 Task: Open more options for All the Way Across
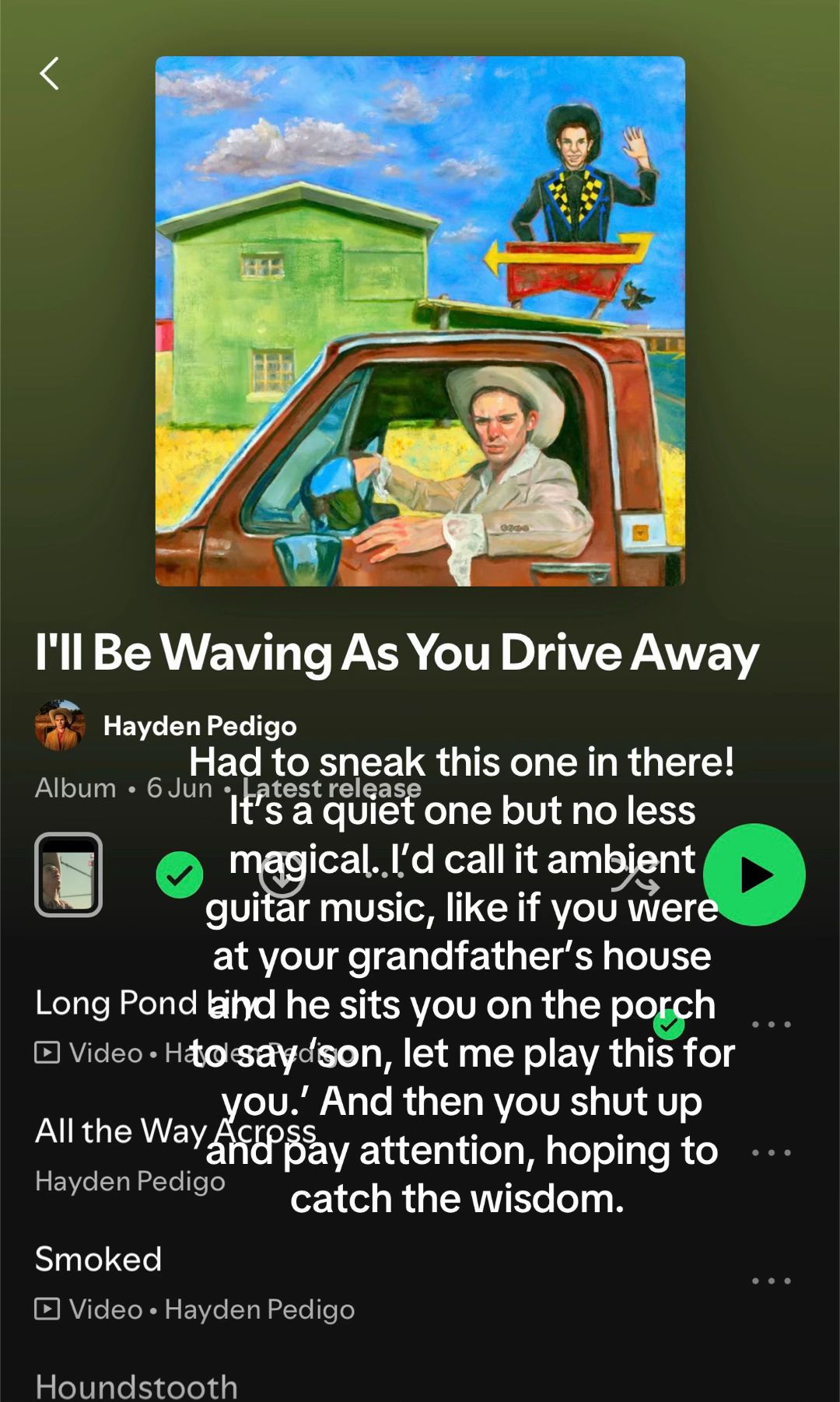tap(772, 1152)
